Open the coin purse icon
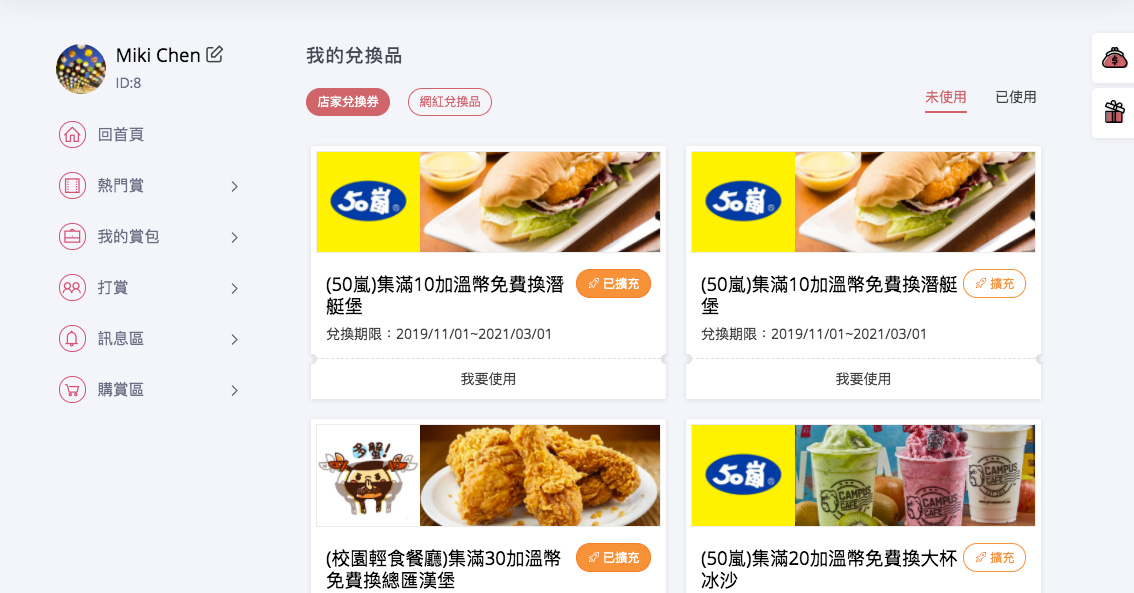Viewport: 1134px width, 593px height. click(1114, 59)
